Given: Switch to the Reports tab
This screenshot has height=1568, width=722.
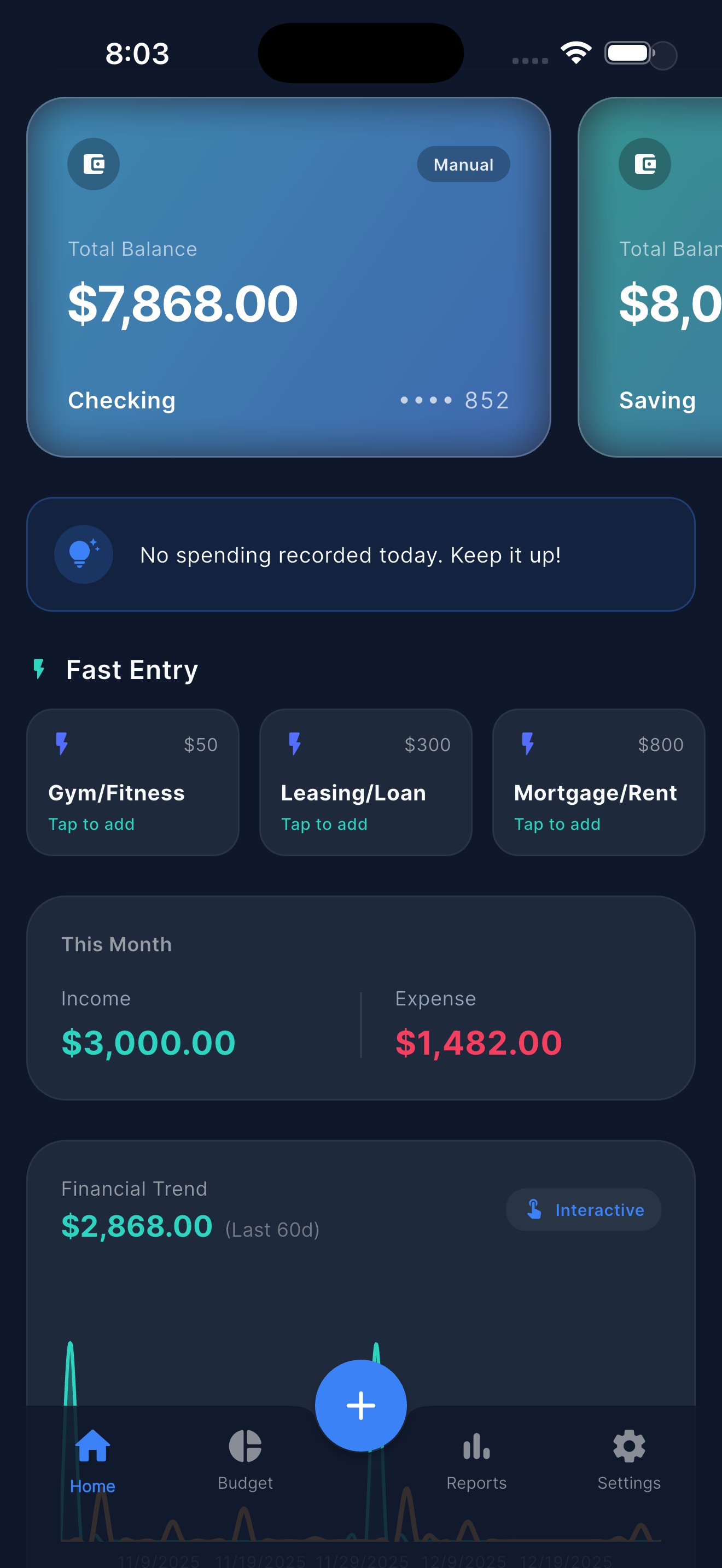Looking at the screenshot, I should pyautogui.click(x=476, y=1459).
